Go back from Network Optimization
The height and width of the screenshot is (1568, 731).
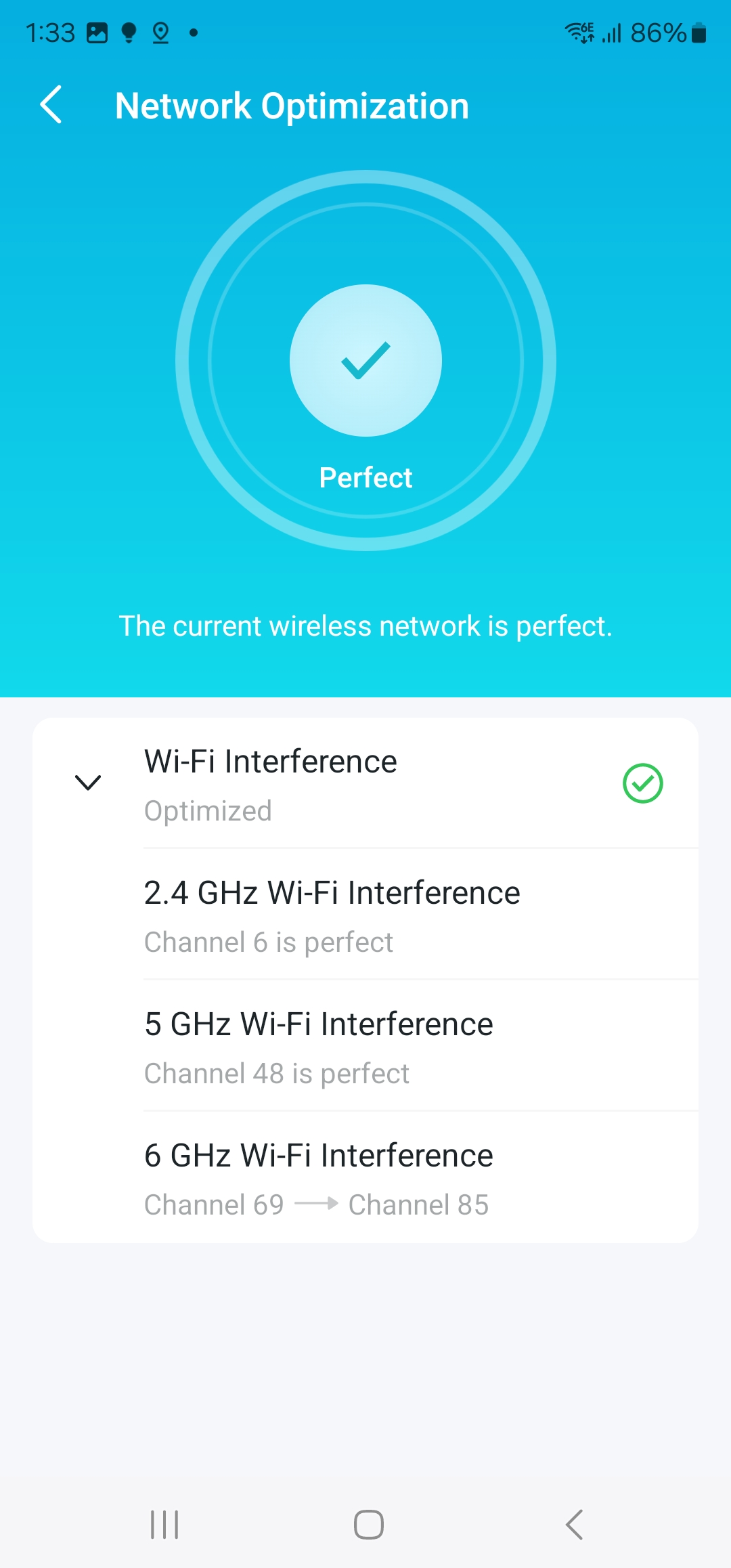click(x=51, y=105)
